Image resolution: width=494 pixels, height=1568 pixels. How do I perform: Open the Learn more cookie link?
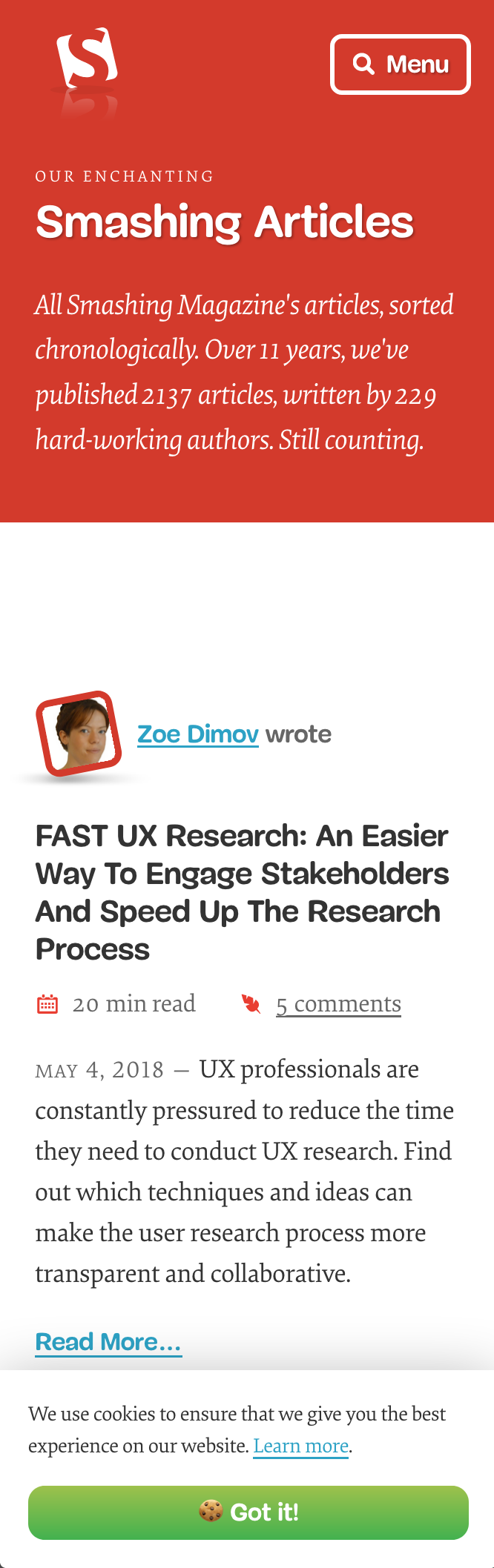(300, 1446)
